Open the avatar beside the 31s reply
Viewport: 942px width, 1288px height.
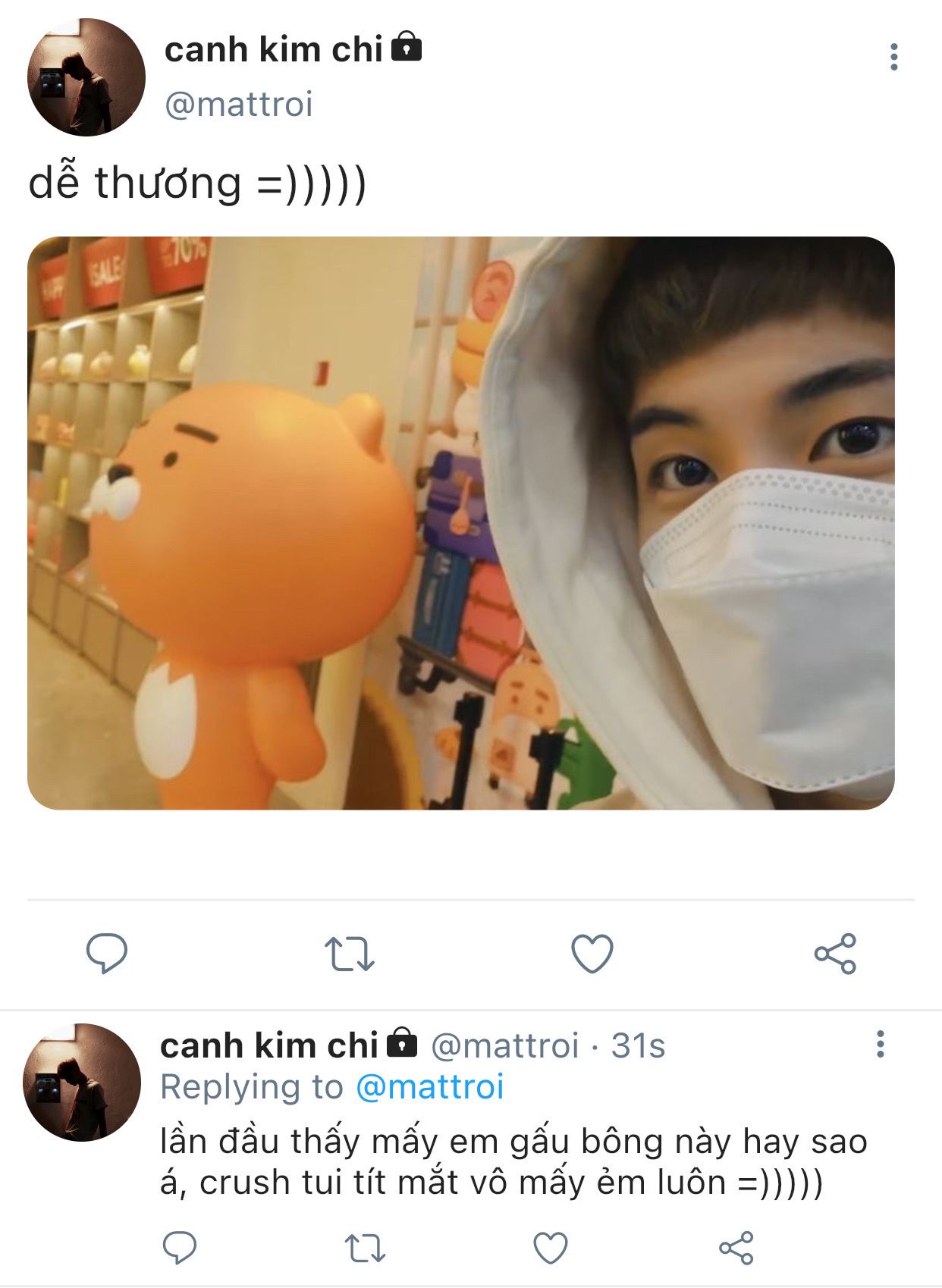pos(82,1082)
